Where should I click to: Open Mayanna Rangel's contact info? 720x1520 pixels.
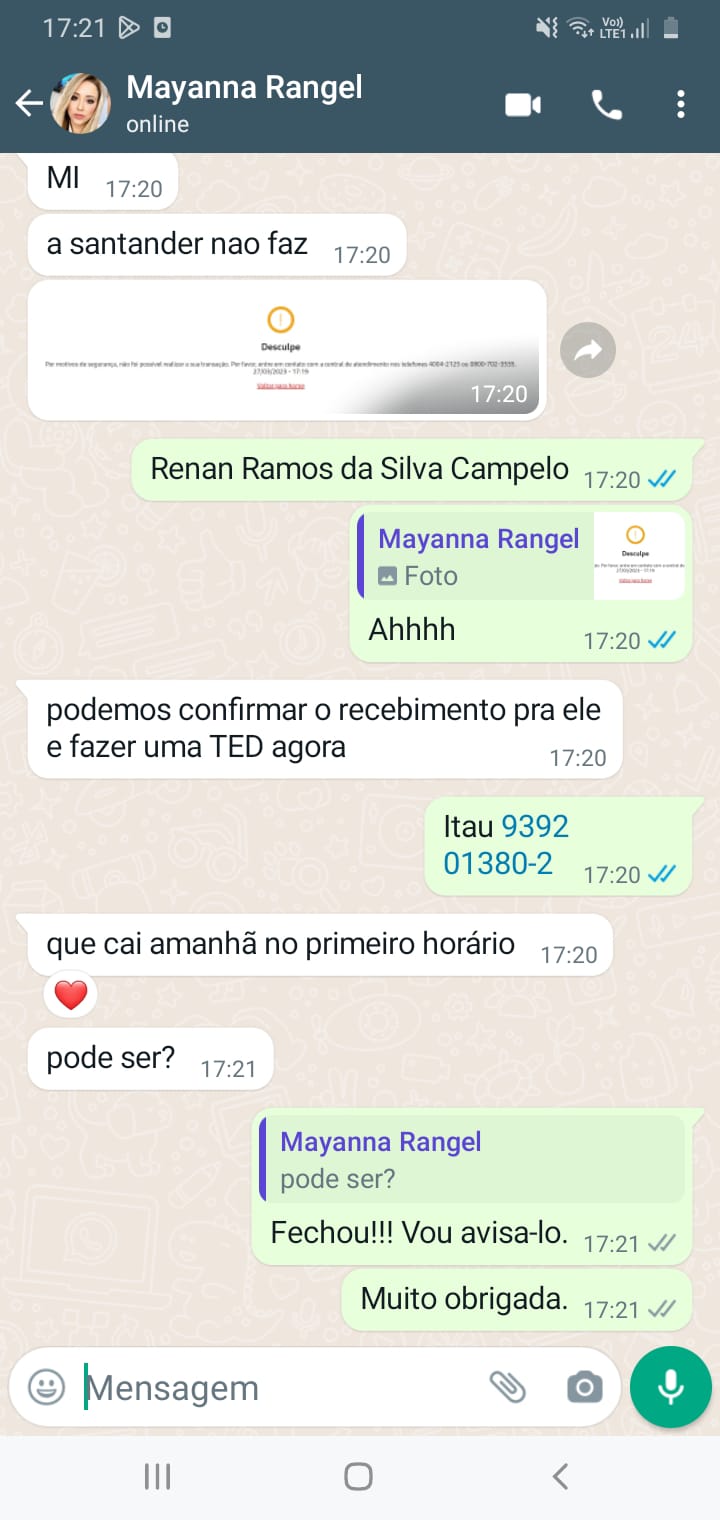[x=244, y=103]
